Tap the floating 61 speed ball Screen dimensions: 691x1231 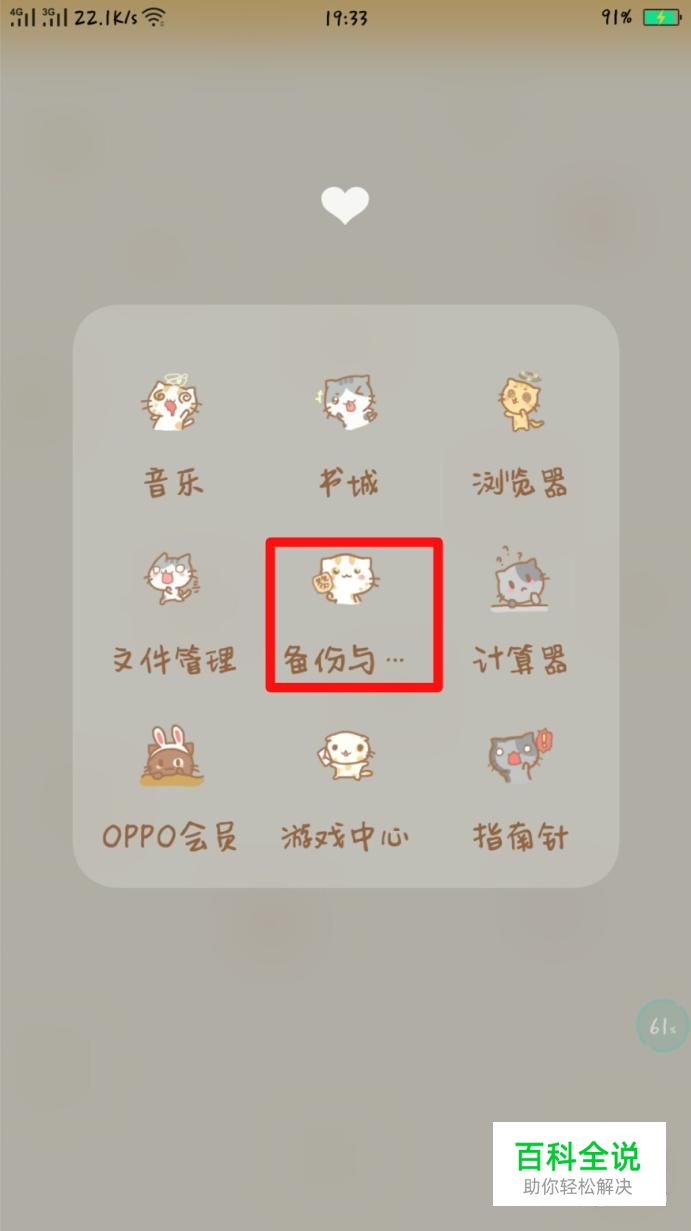point(662,1025)
